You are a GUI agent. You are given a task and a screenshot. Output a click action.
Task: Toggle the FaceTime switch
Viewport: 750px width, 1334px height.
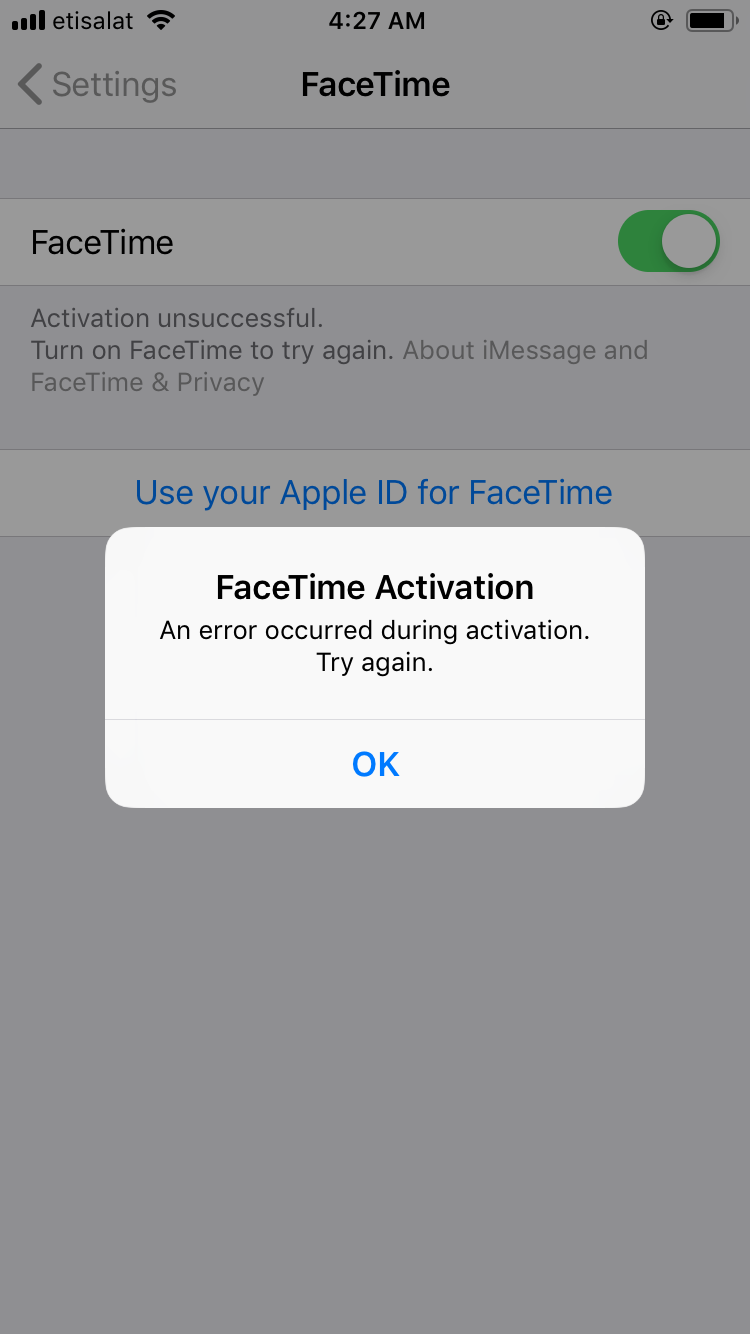[669, 241]
